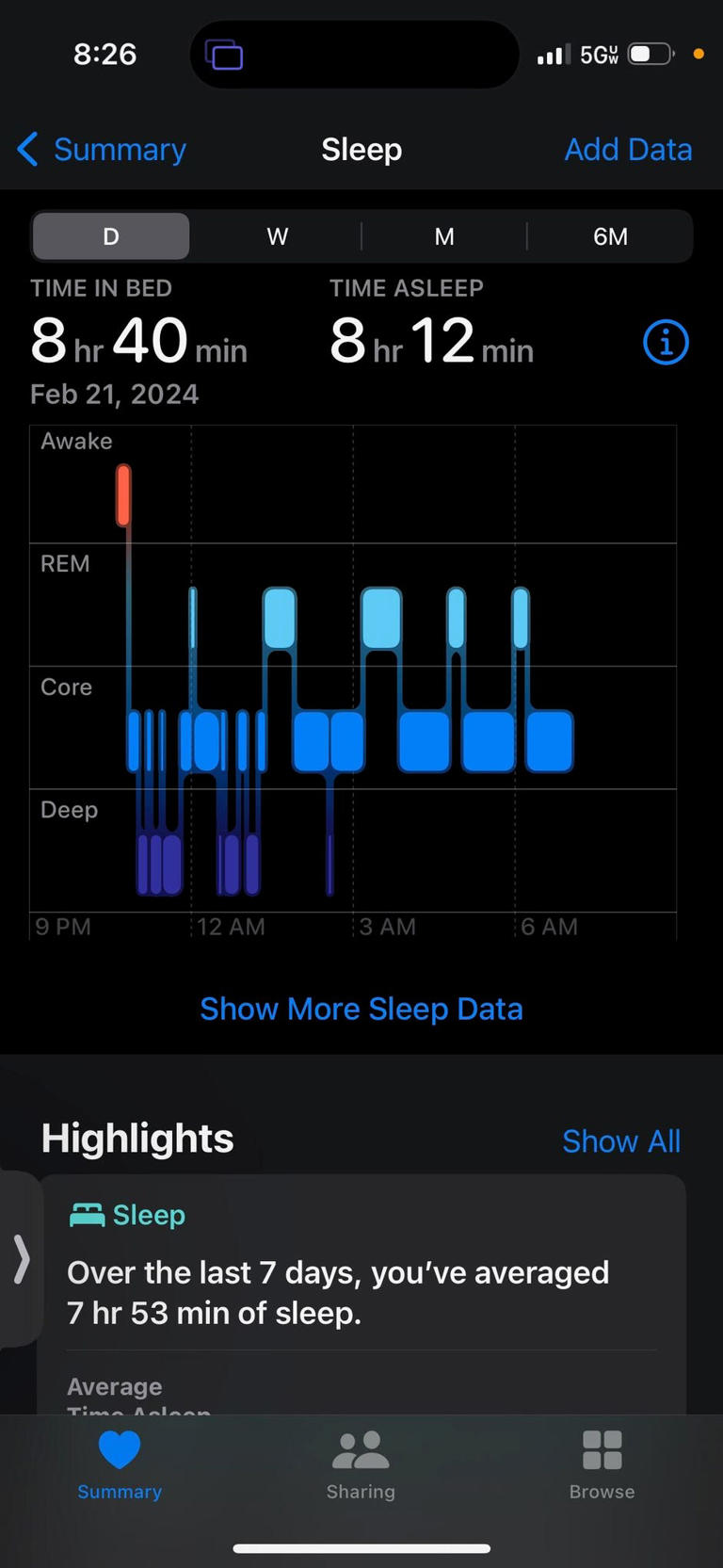723x1568 pixels.
Task: Open Add Data
Action: (x=628, y=149)
